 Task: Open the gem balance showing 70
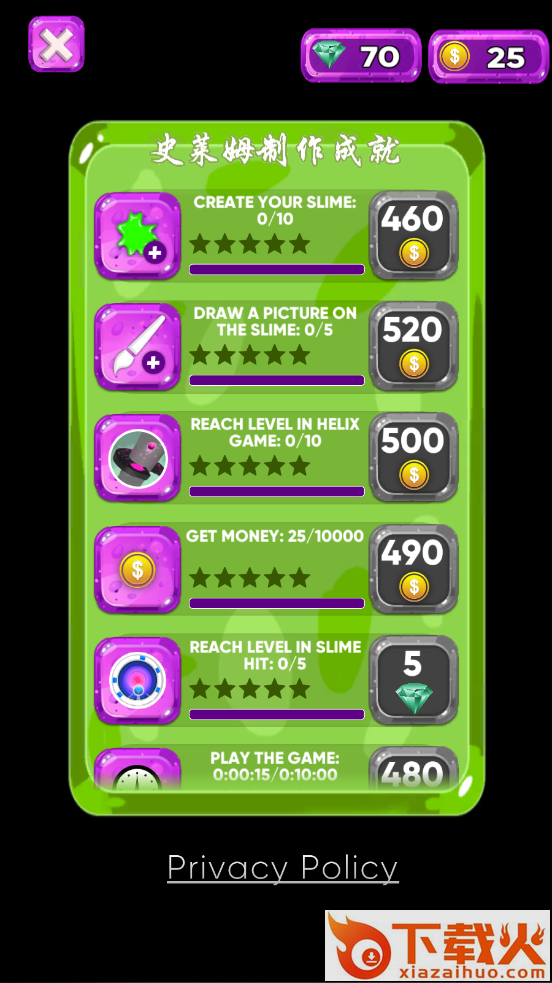[361, 56]
